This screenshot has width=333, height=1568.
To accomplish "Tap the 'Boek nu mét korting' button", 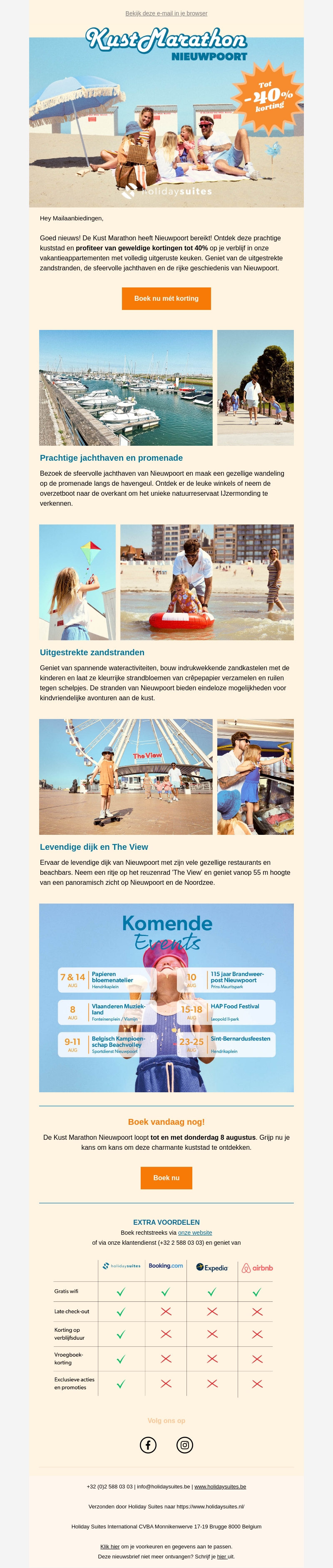I will tap(166, 298).
